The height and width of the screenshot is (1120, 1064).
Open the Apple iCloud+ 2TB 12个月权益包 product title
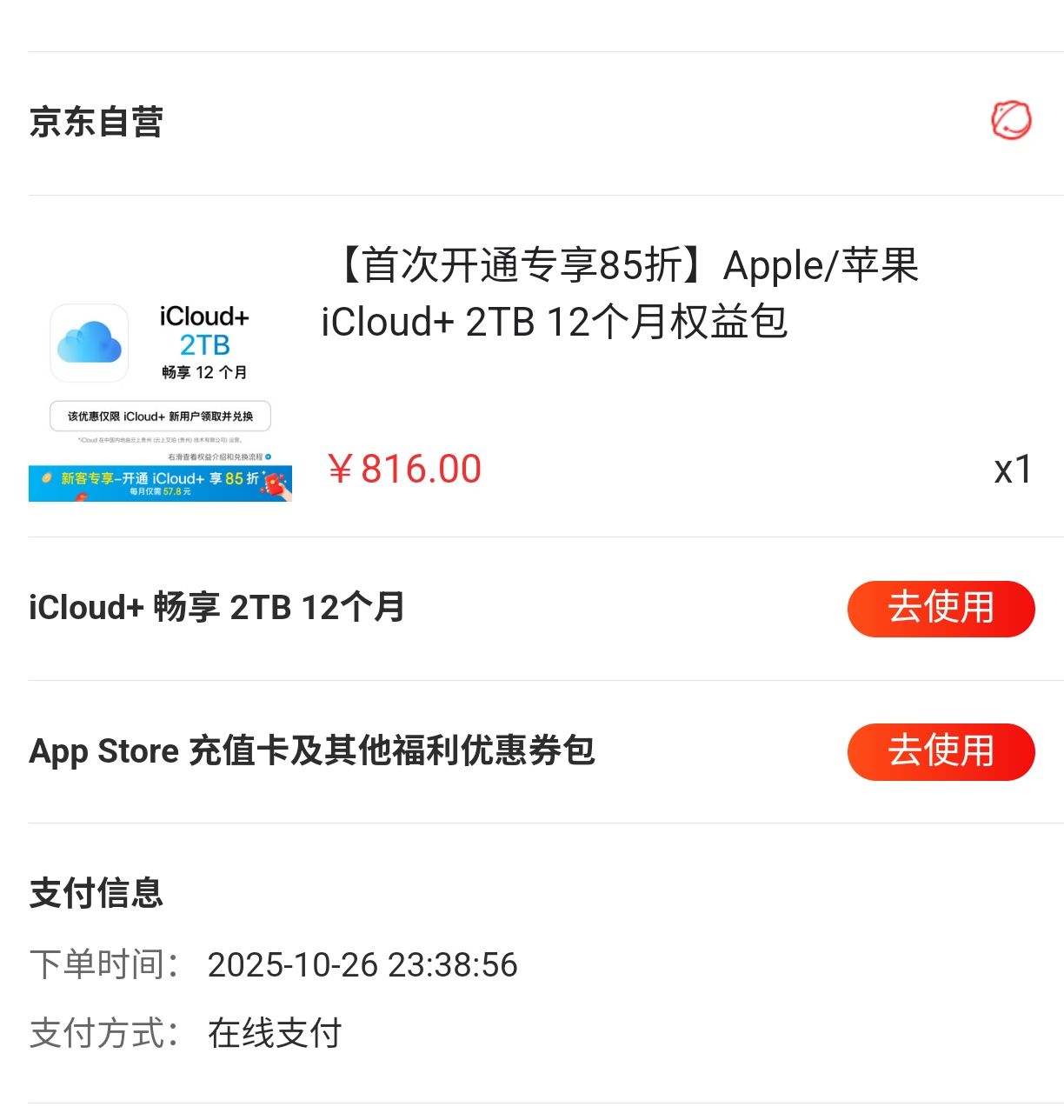[620, 293]
